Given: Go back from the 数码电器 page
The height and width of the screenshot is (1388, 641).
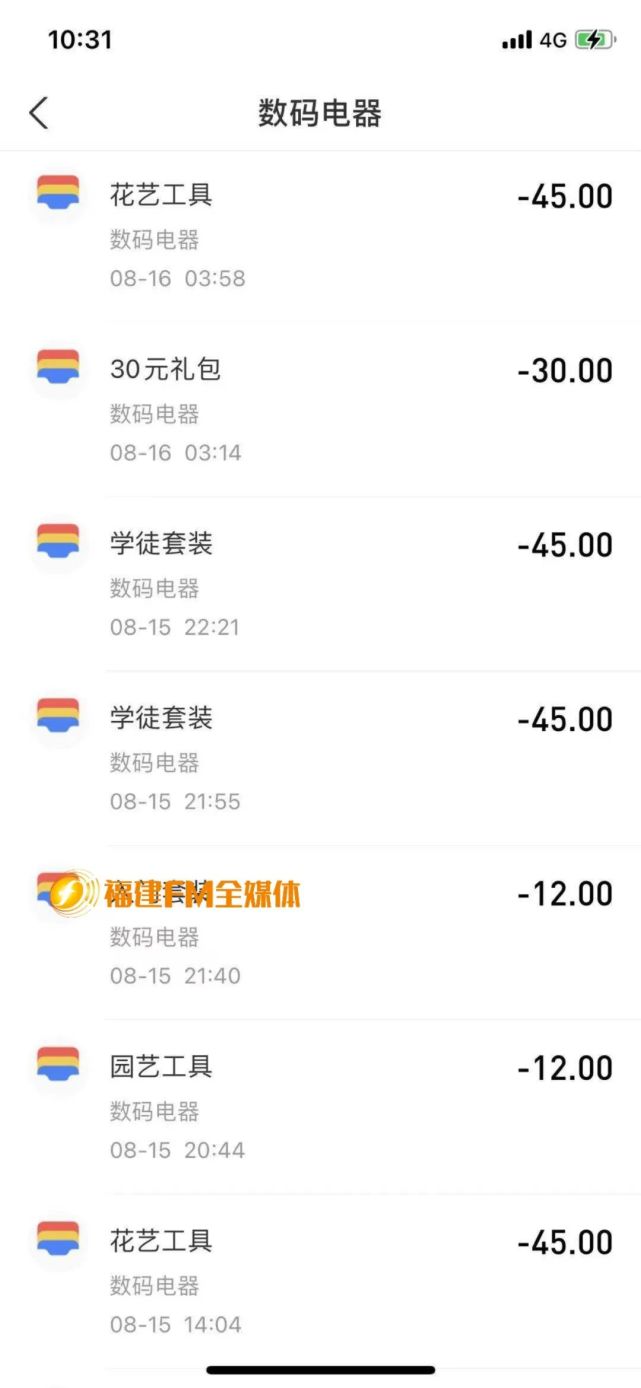Looking at the screenshot, I should 38,113.
